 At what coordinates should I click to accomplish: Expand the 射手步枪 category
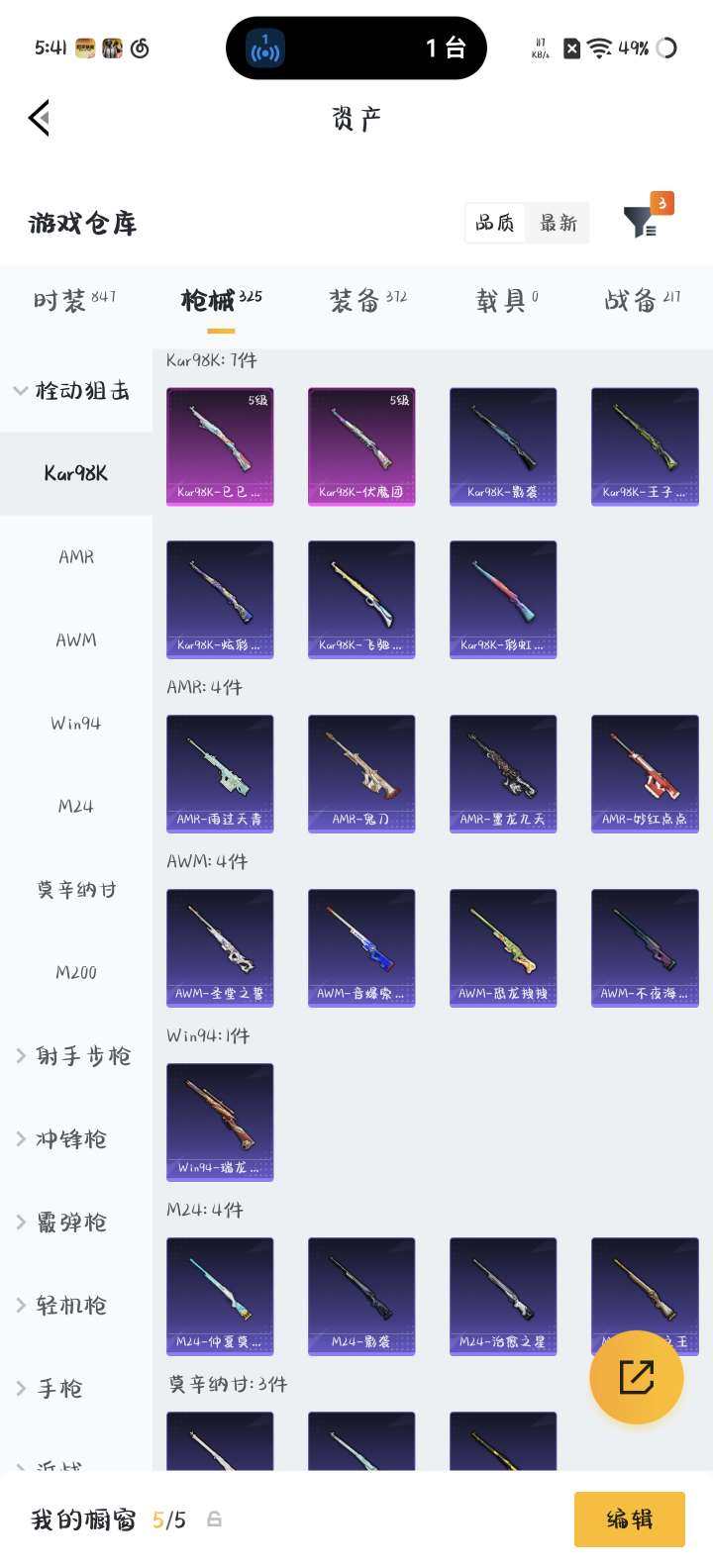(x=75, y=1056)
